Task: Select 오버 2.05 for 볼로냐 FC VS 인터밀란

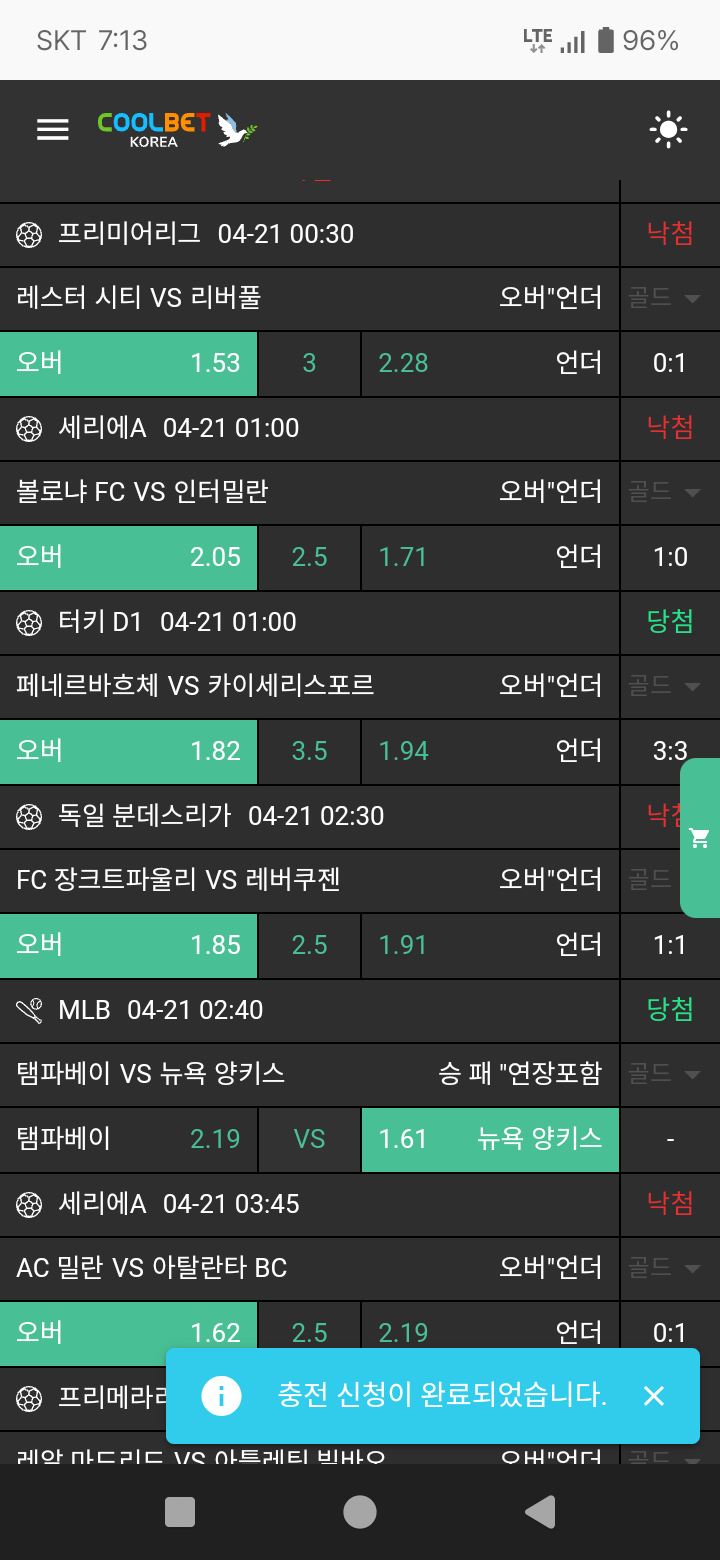Action: coord(128,557)
